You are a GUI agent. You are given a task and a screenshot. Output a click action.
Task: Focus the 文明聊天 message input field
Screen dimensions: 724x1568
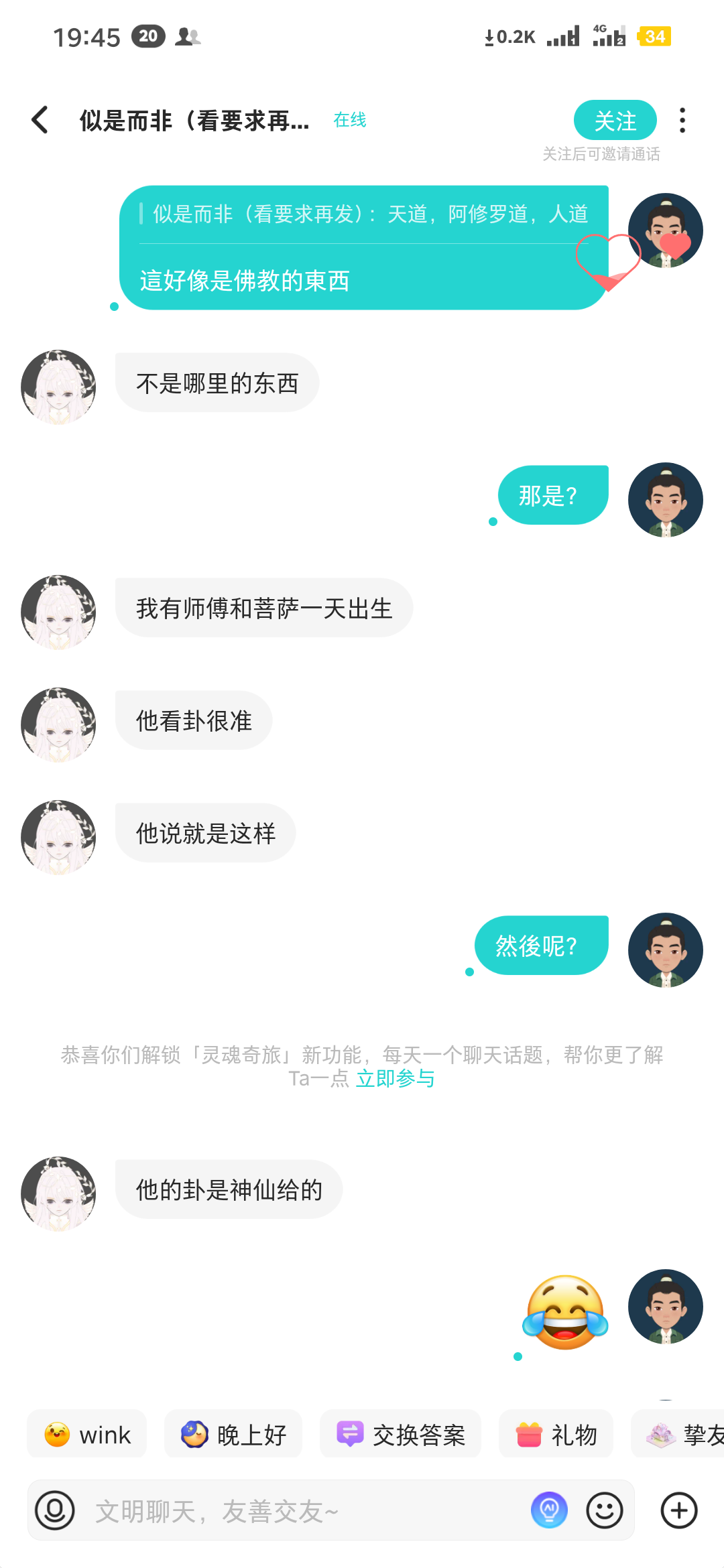click(308, 1511)
